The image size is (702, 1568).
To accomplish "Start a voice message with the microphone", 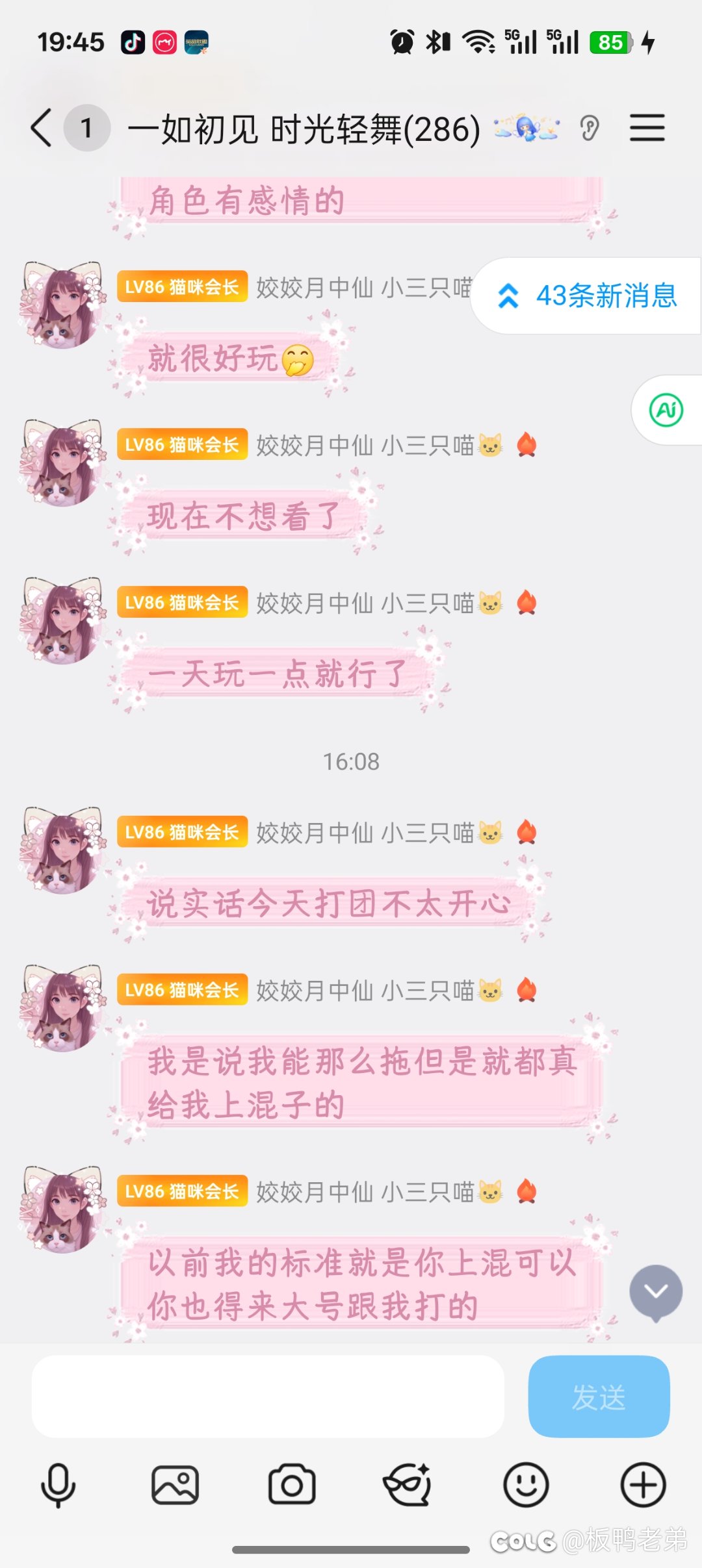I will tap(58, 1485).
